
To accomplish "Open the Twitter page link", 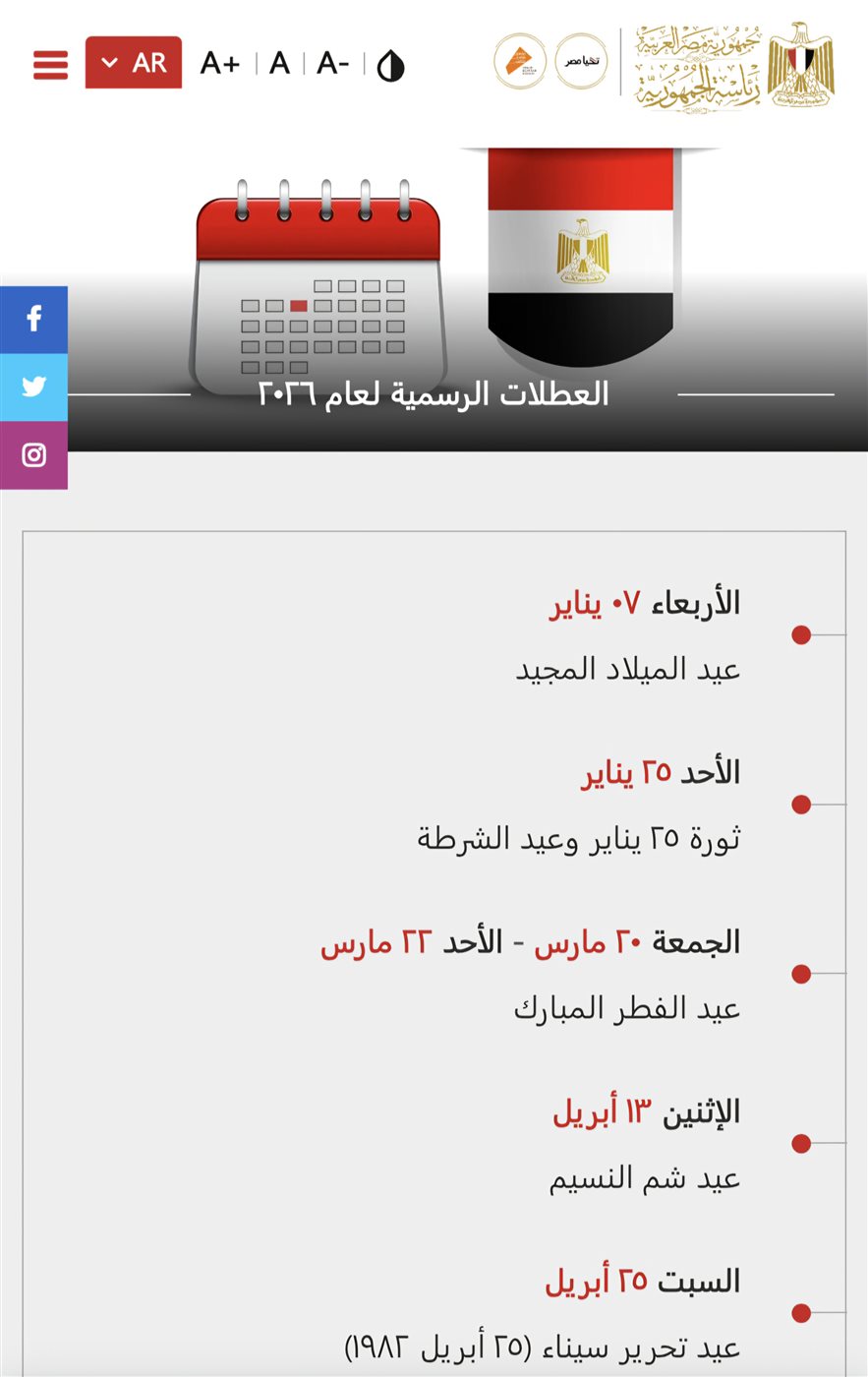I will (x=34, y=387).
